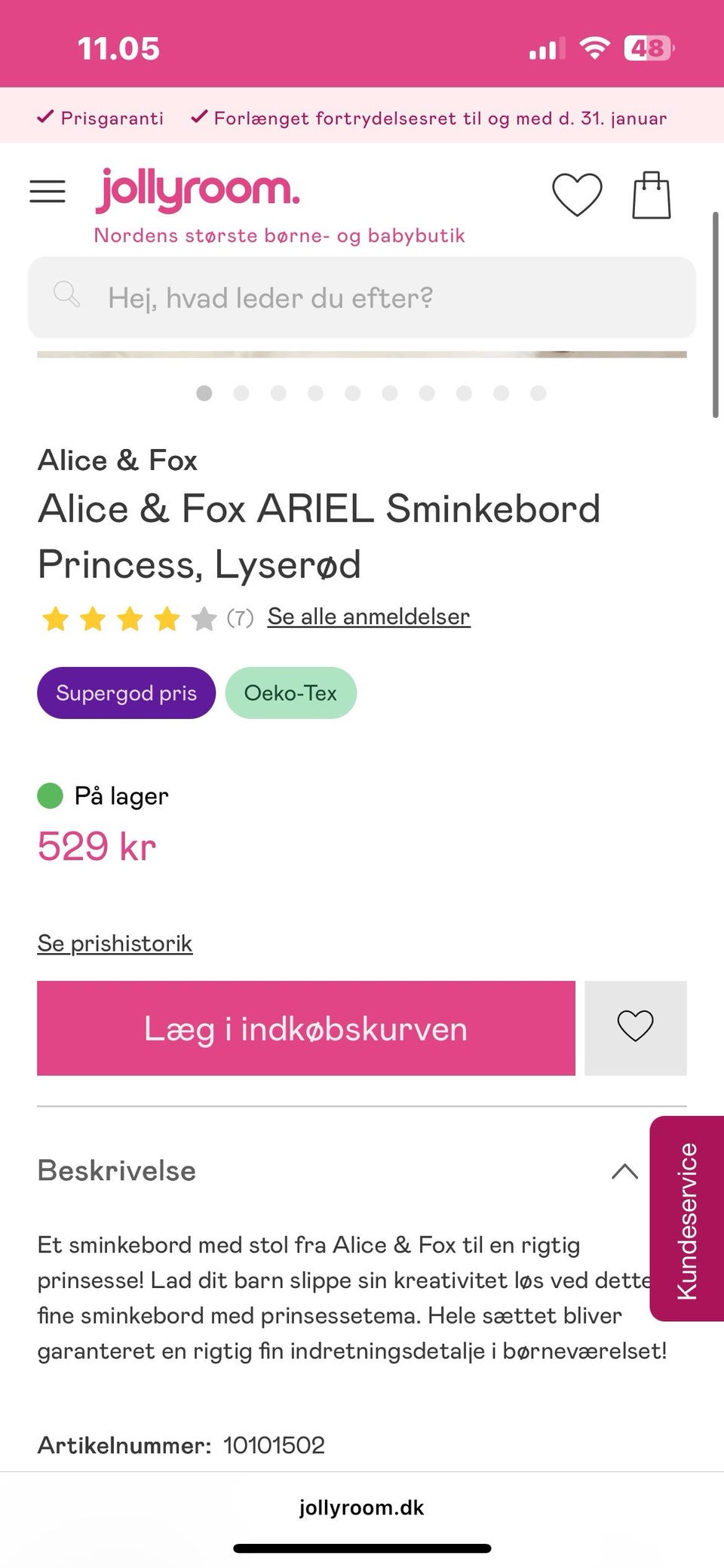This screenshot has width=724, height=1568.
Task: Open 'Se prishistorik' price history link
Action: 115,942
